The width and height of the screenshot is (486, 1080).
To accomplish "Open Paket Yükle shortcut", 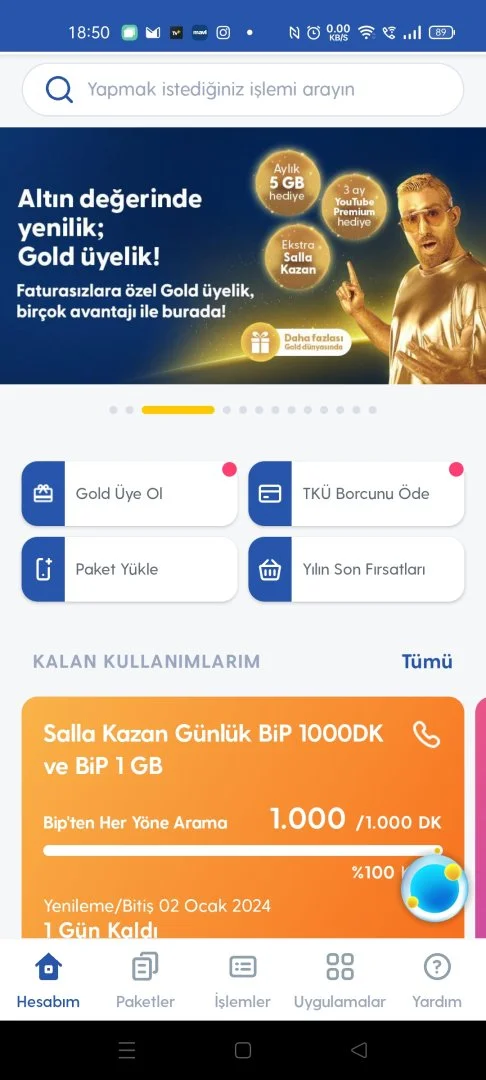I will (x=129, y=570).
